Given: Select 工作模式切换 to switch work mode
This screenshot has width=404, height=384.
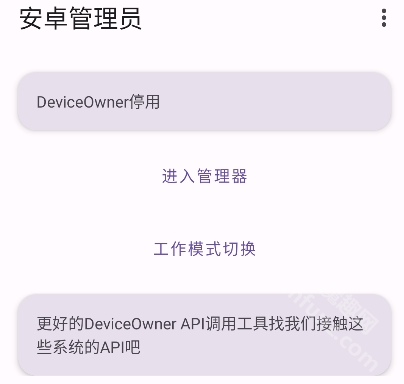Looking at the screenshot, I should point(204,249).
